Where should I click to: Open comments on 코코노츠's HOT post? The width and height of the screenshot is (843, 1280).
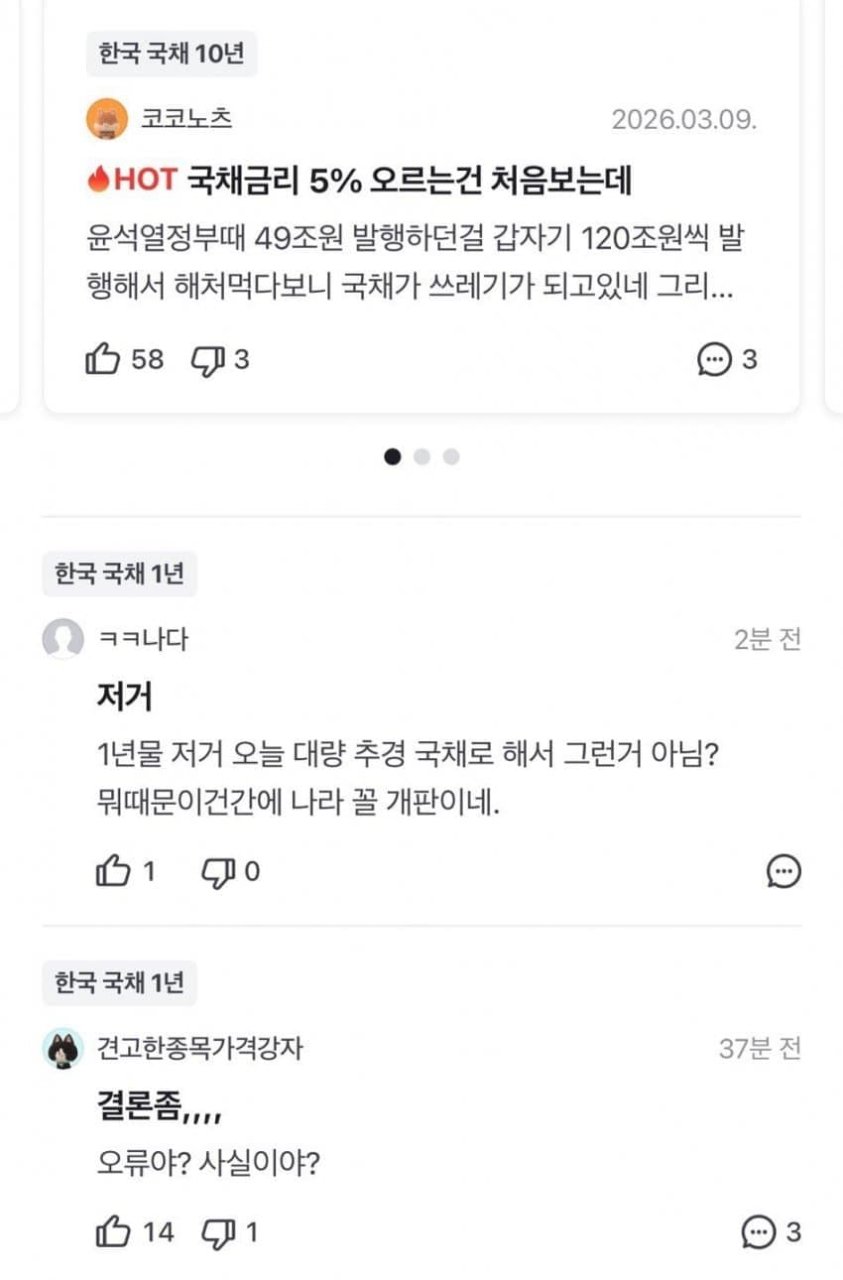(714, 360)
